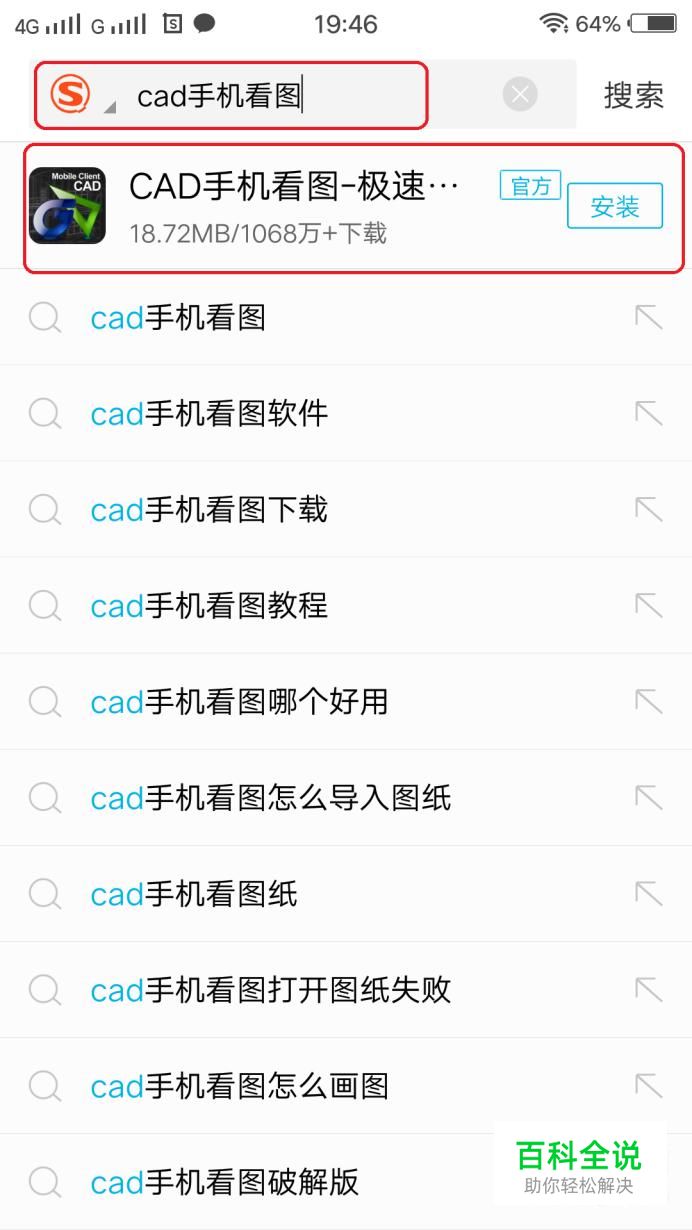Screen dimensions: 692x1230
Task: Choose the suggestion cad手机看图哪个好用
Action: 239,702
